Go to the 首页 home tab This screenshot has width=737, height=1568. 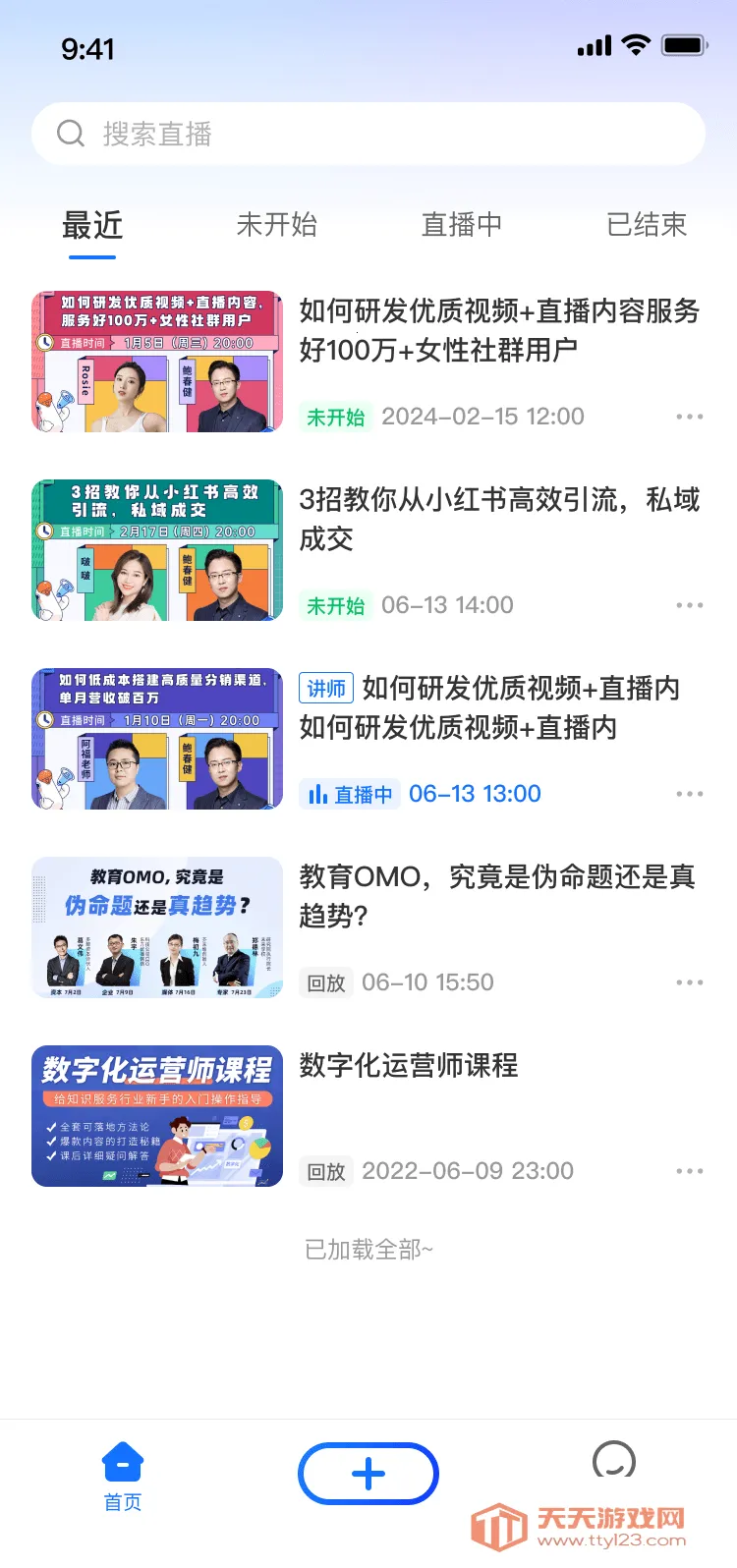pyautogui.click(x=123, y=1476)
